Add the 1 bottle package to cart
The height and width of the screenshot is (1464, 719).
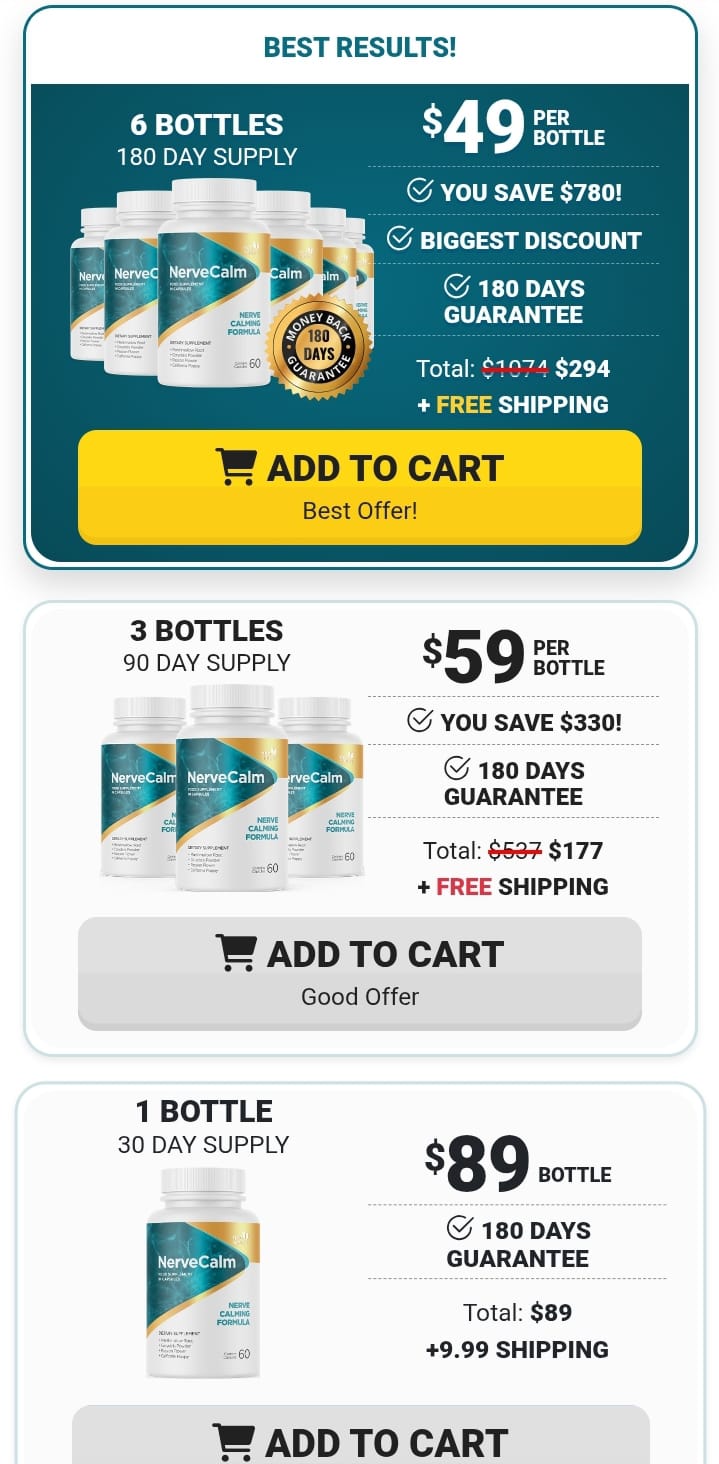click(360, 1440)
